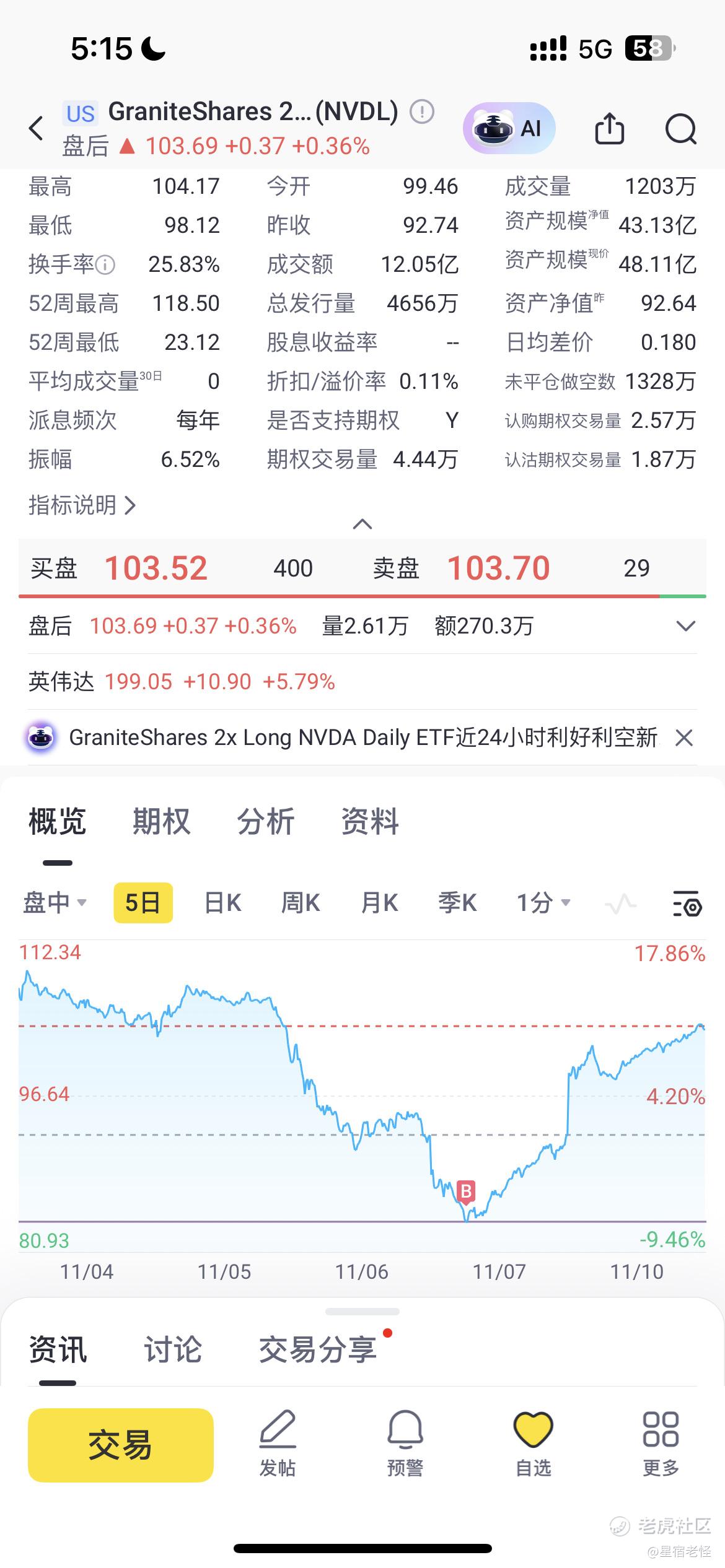This screenshot has height=1568, width=725.
Task: Open the search magnifier
Action: point(680,129)
